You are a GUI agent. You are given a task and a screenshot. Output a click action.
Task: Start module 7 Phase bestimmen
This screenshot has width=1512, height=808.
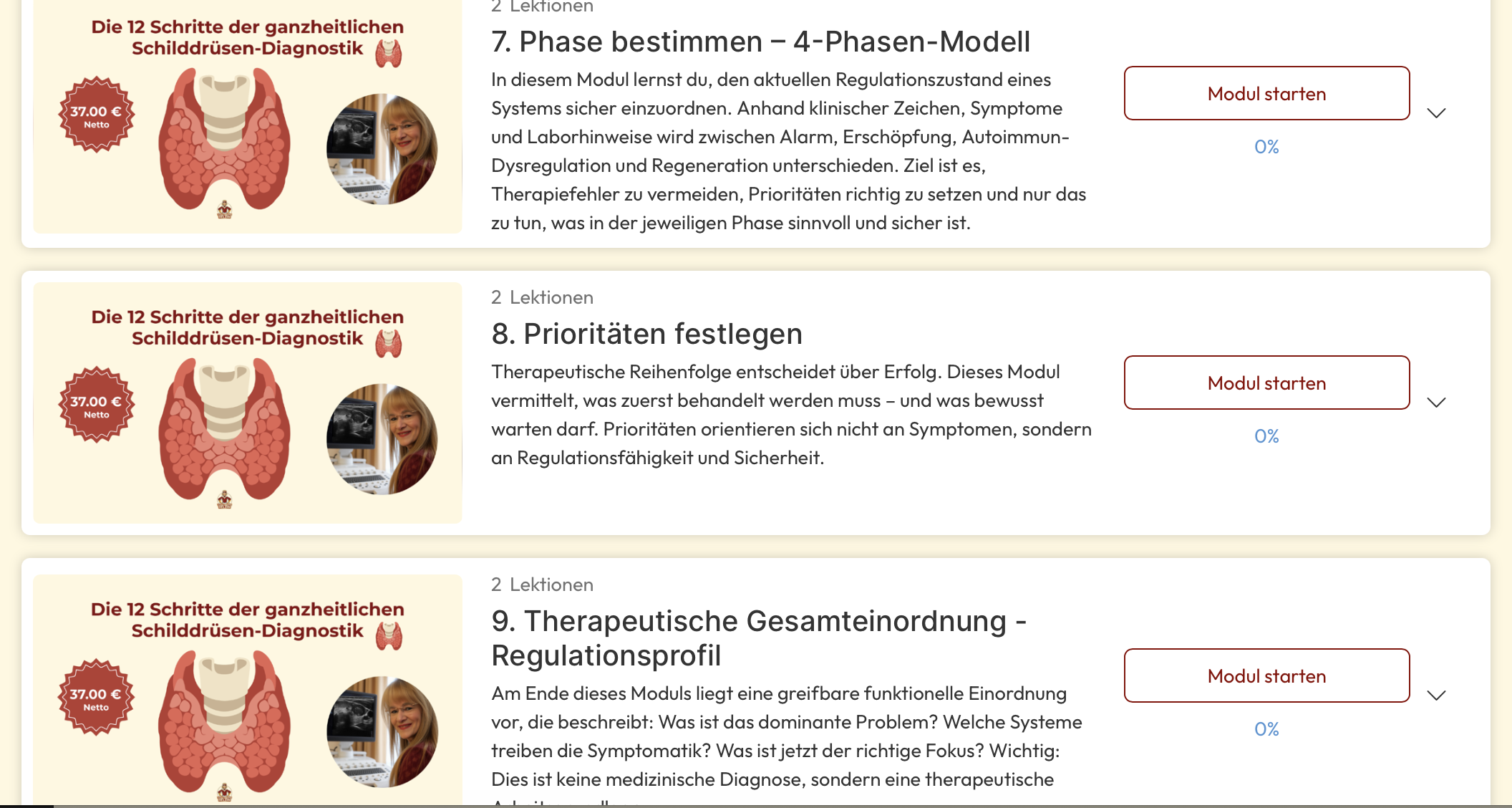tap(1266, 94)
